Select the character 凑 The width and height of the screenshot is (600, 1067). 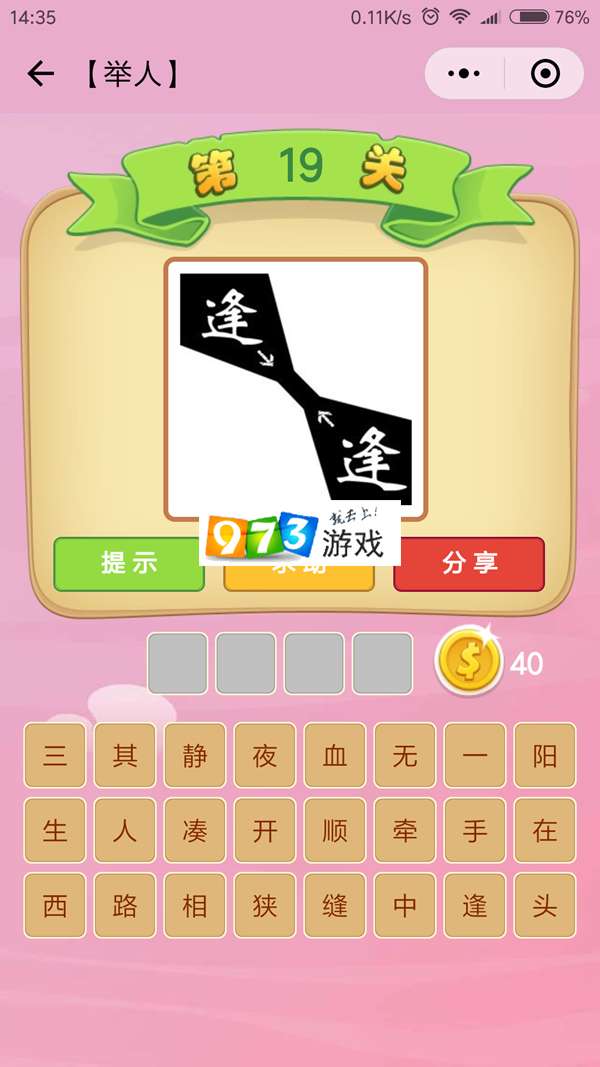(195, 831)
